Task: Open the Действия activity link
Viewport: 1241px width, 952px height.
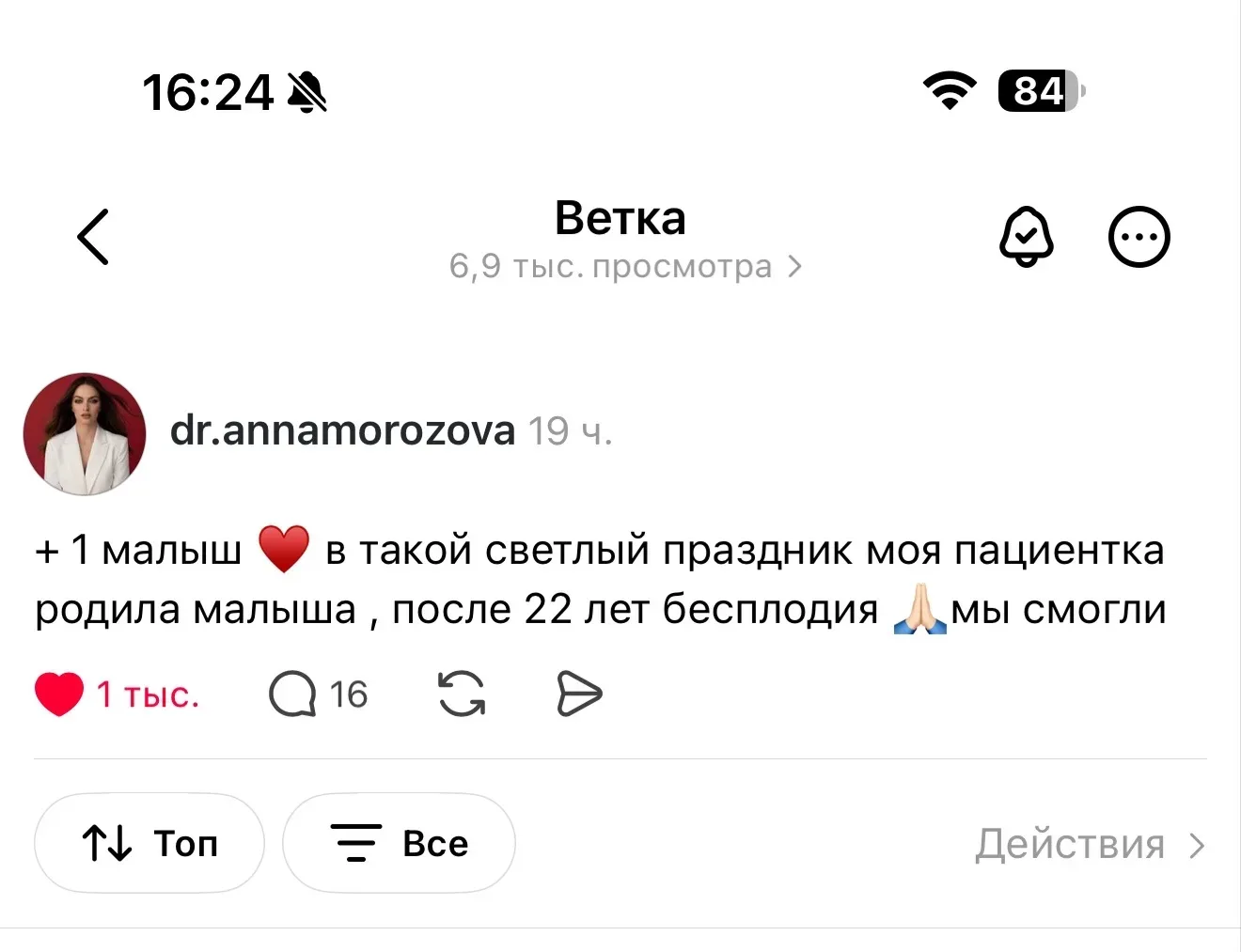Action: pos(1089,844)
